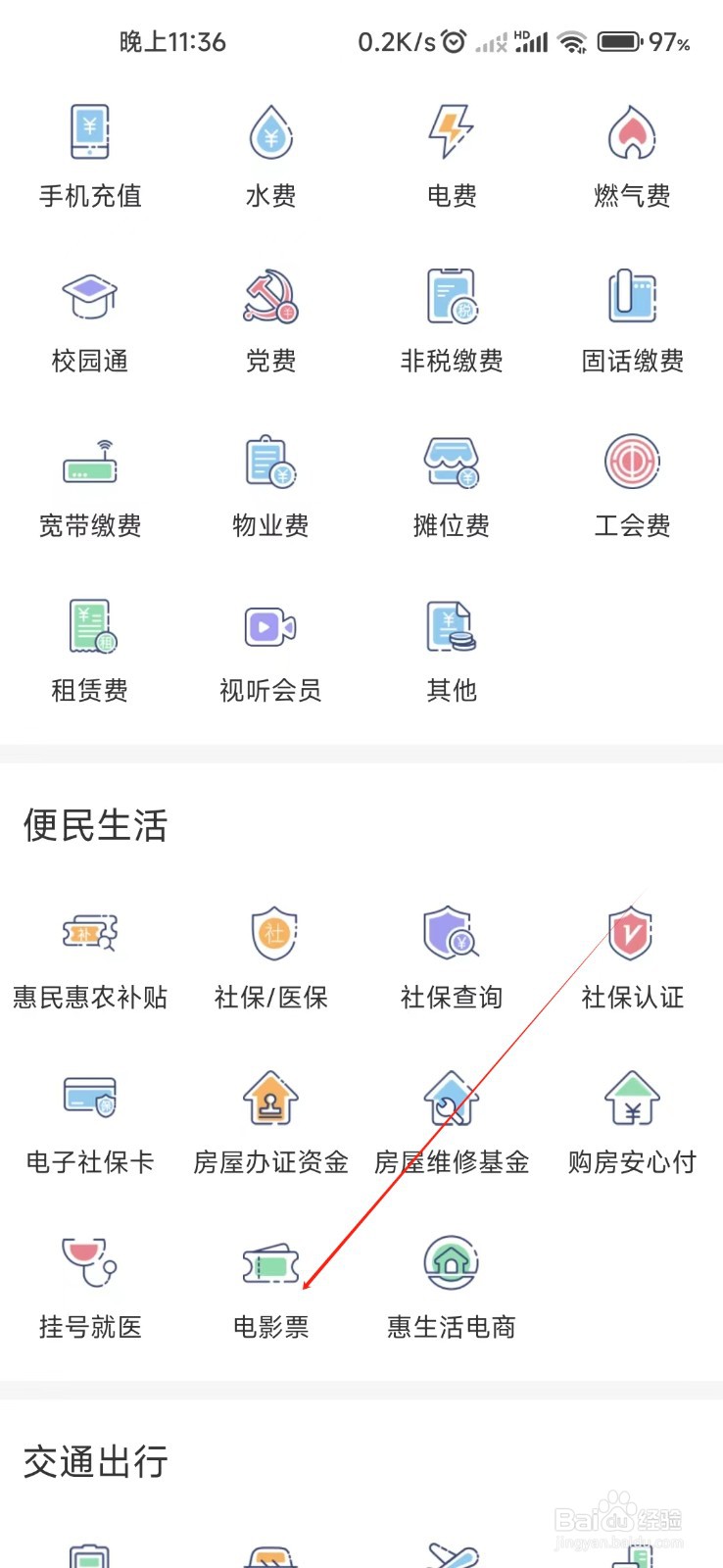Select 电子社保卡
Screen dimensions: 723x1568
pyautogui.click(x=90, y=1122)
